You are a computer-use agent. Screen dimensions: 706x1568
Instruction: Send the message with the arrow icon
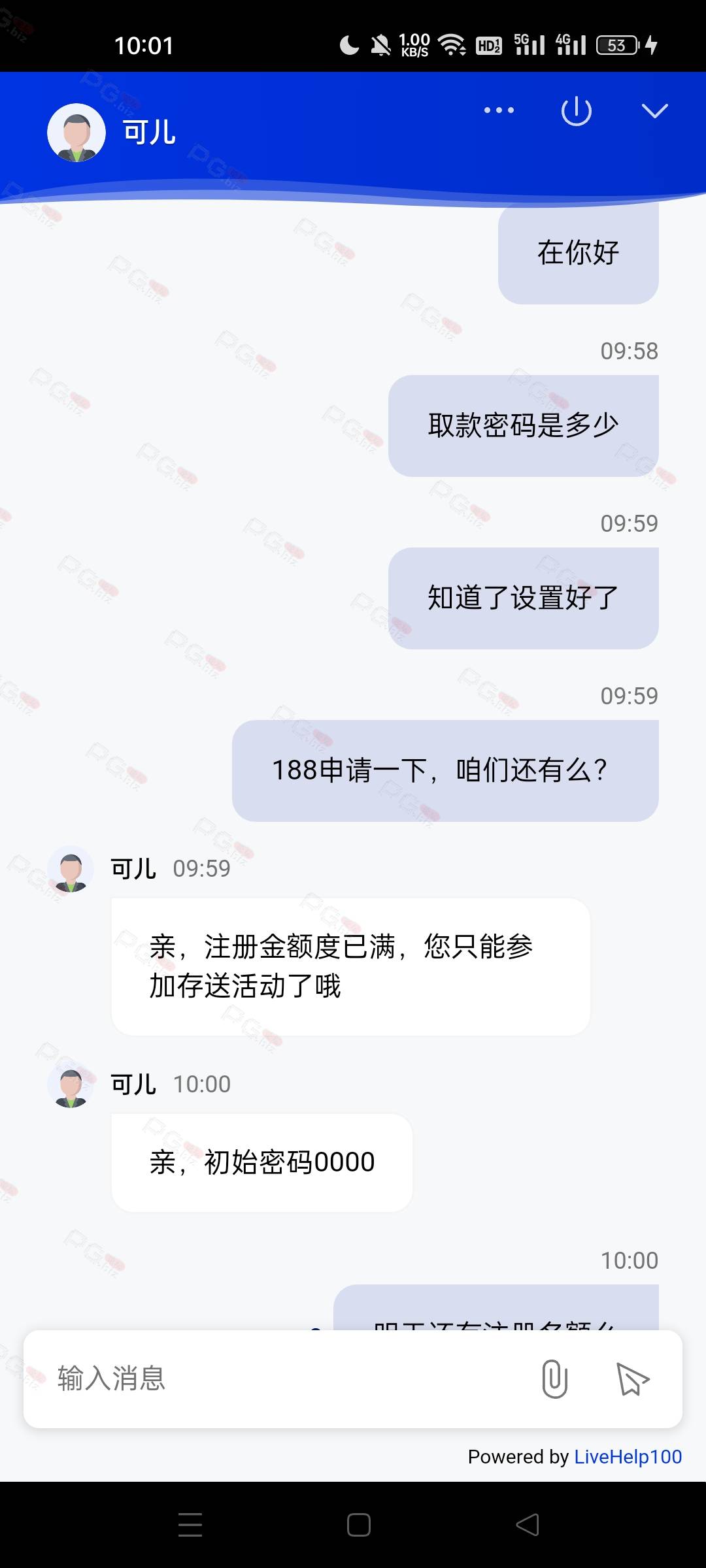(633, 1379)
